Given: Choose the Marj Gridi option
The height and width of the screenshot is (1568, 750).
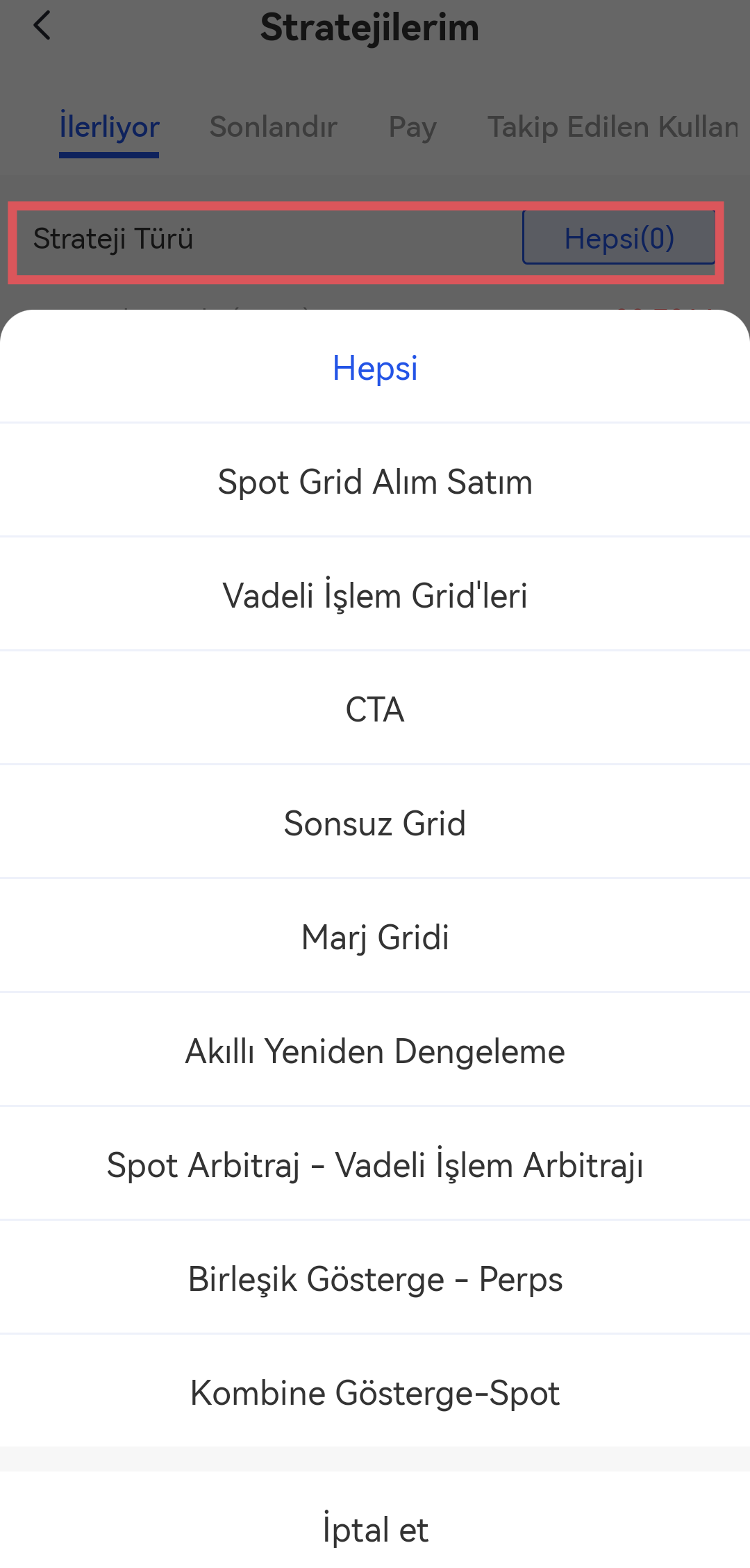Looking at the screenshot, I should (x=375, y=937).
